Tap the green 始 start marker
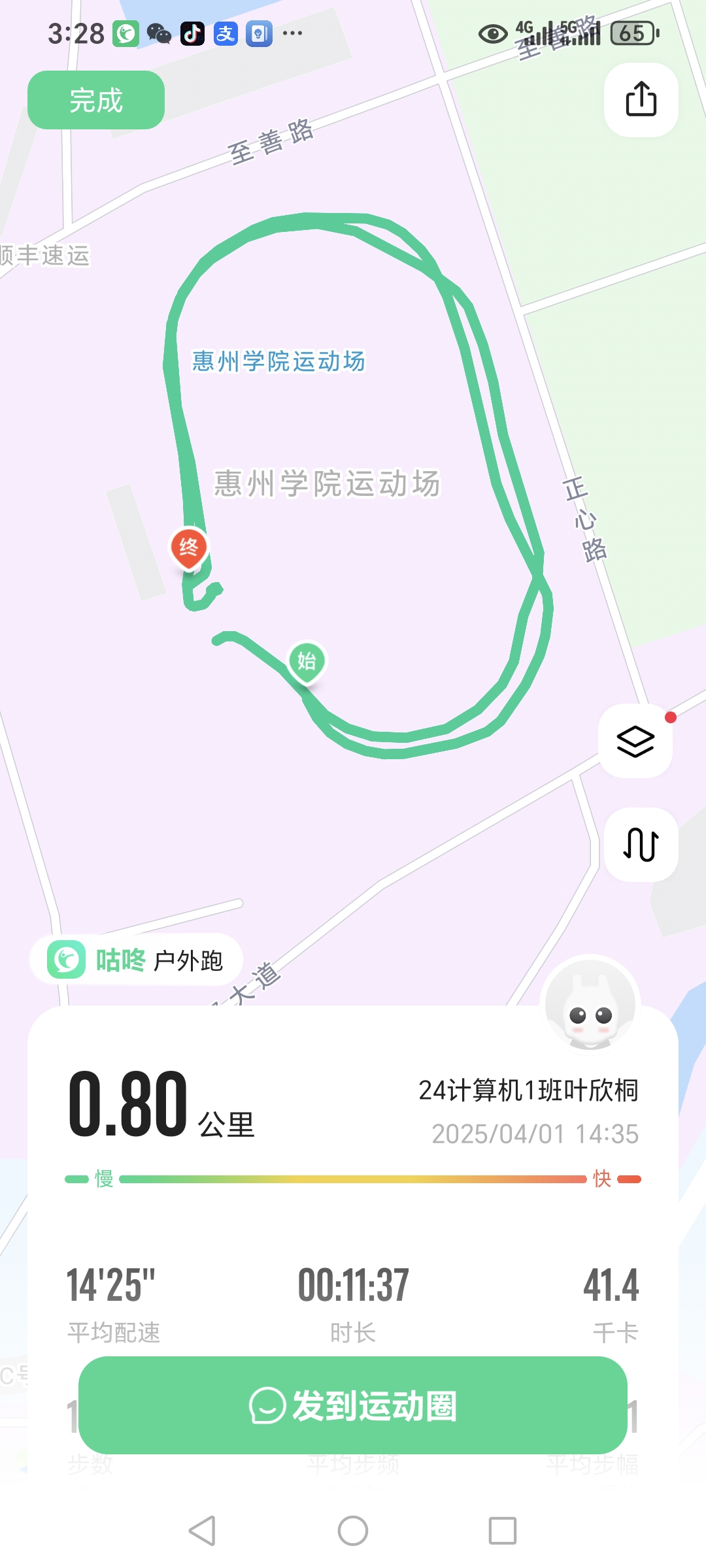706x1568 pixels. point(307,661)
